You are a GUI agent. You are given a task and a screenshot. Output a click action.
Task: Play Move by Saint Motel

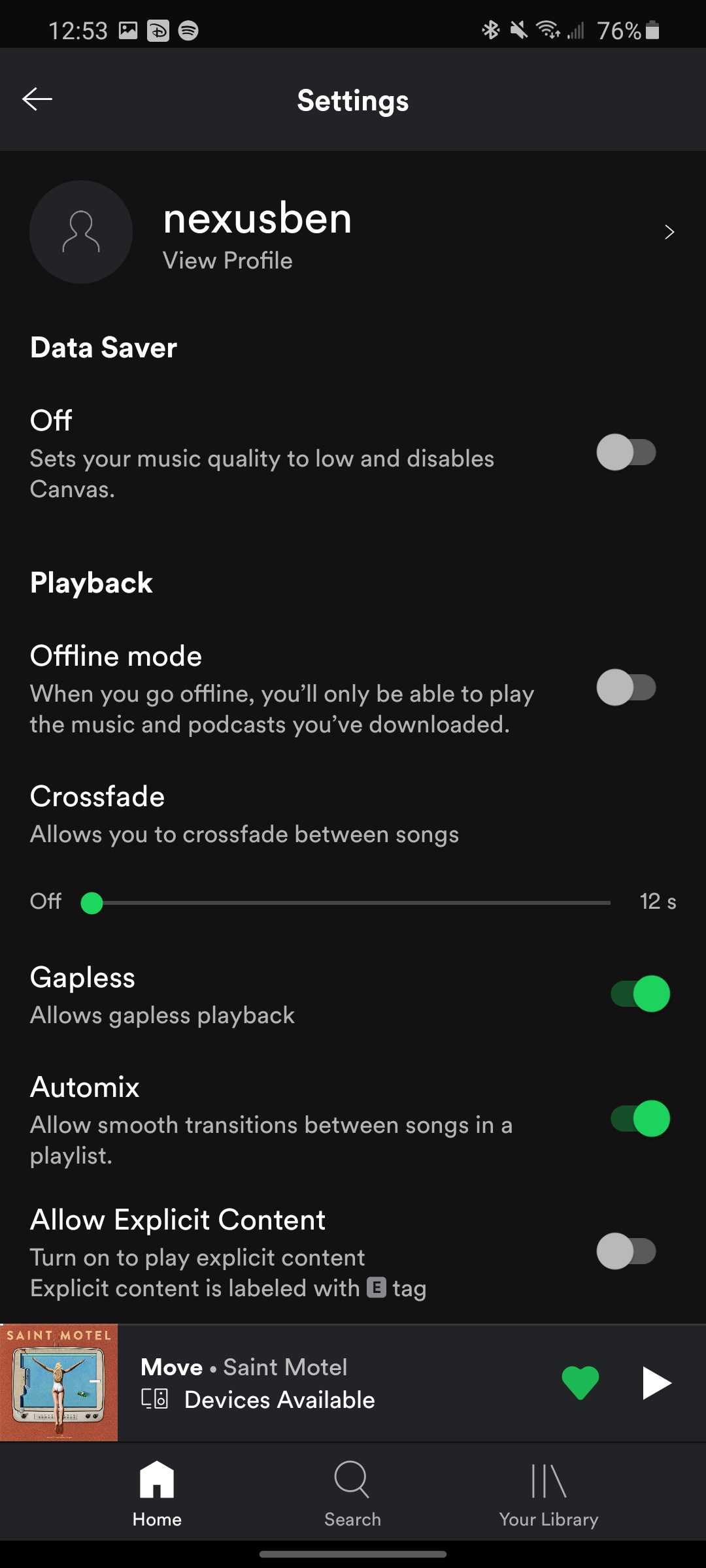656,1382
